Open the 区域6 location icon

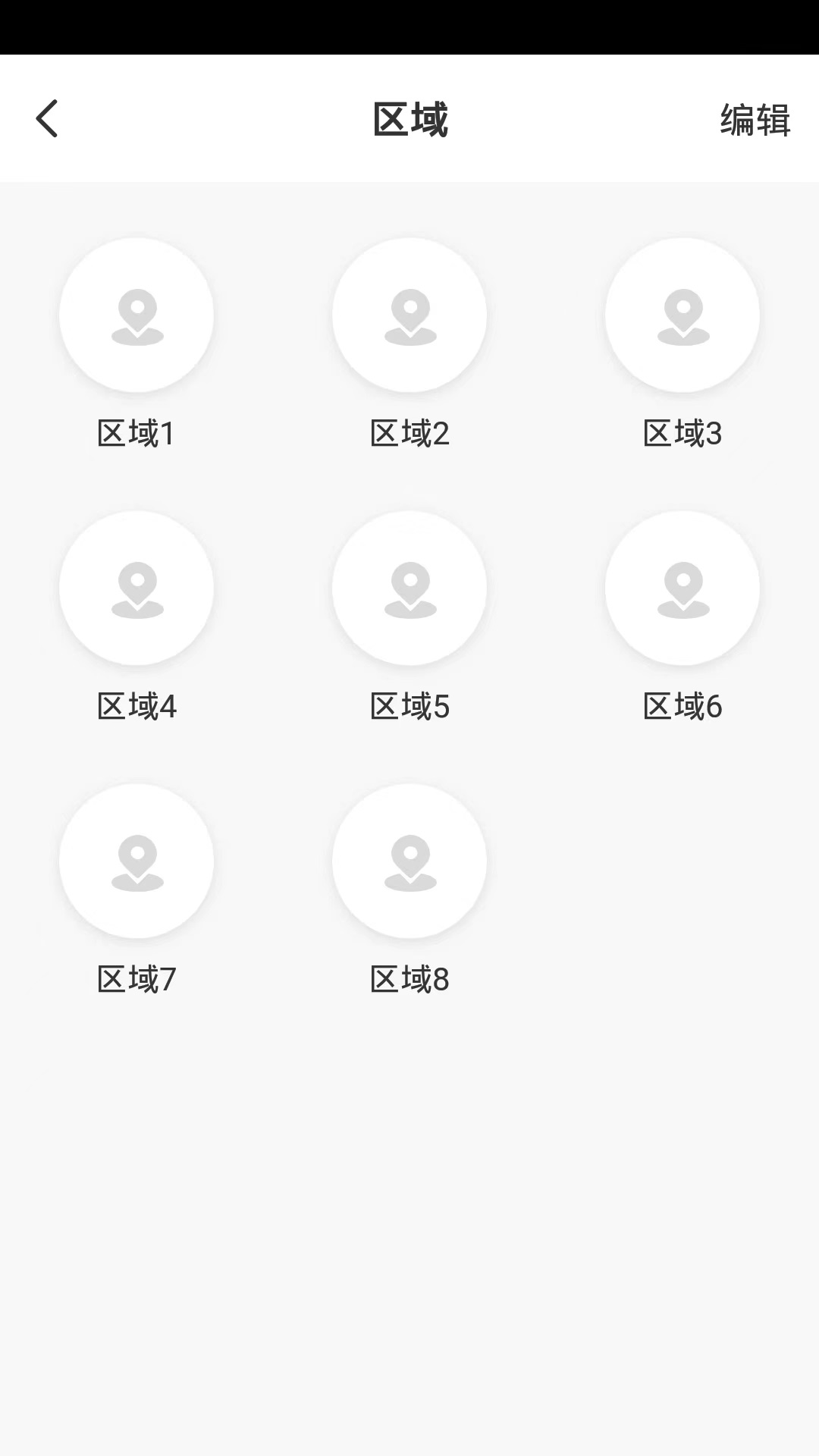pos(682,589)
